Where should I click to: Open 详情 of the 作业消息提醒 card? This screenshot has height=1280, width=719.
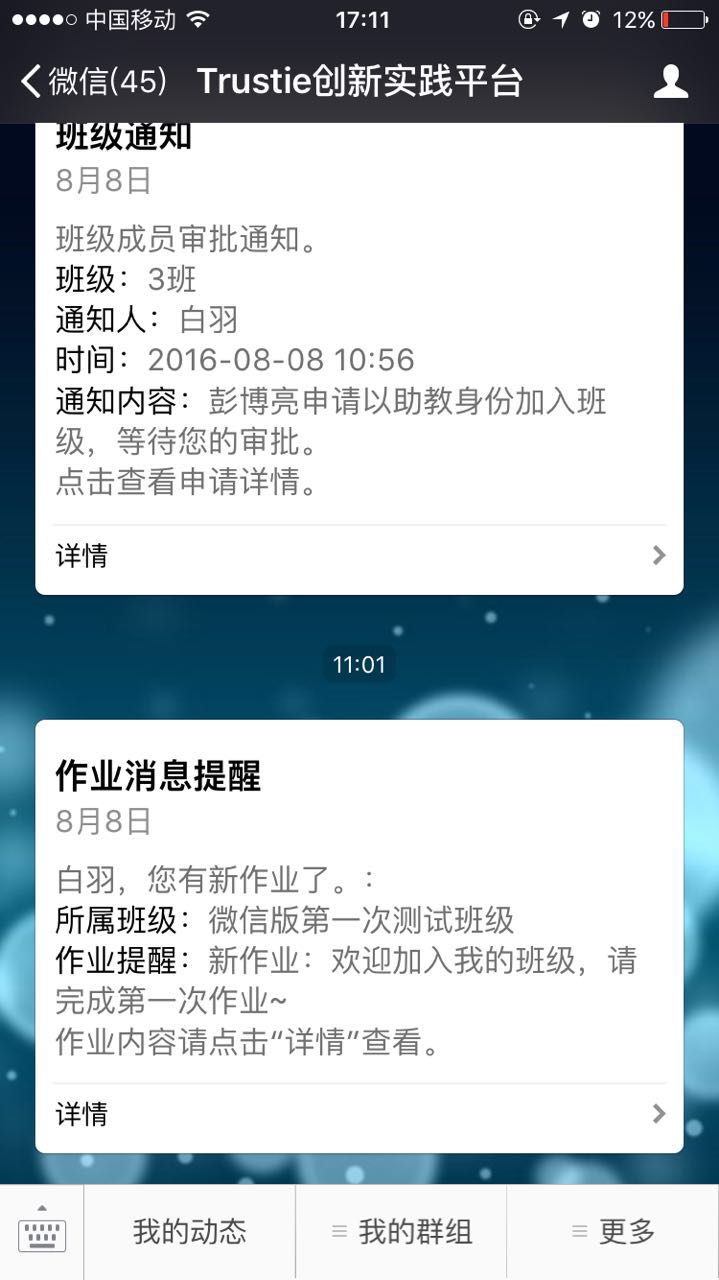[359, 1114]
